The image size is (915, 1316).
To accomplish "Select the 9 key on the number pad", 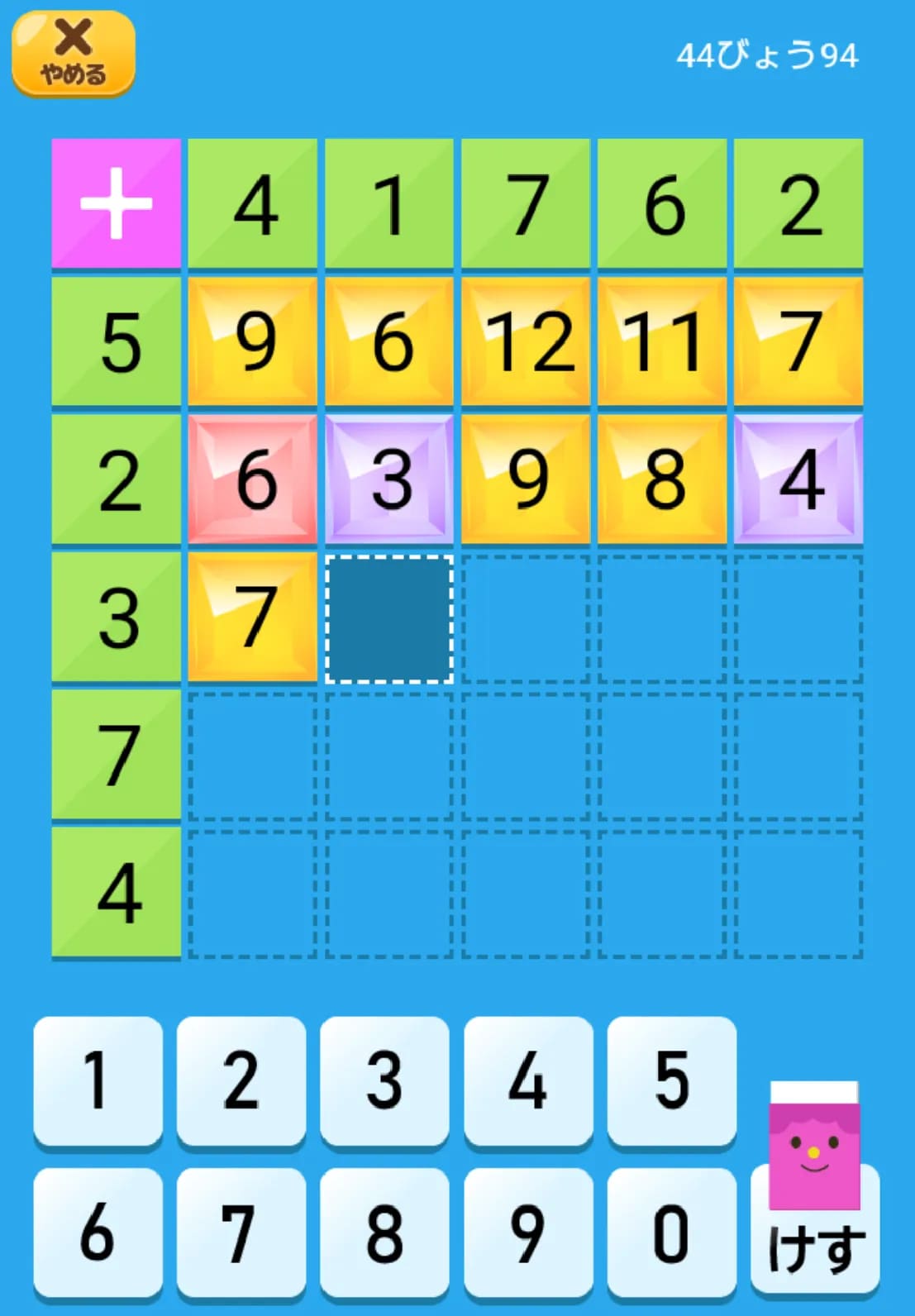I will 528,1232.
